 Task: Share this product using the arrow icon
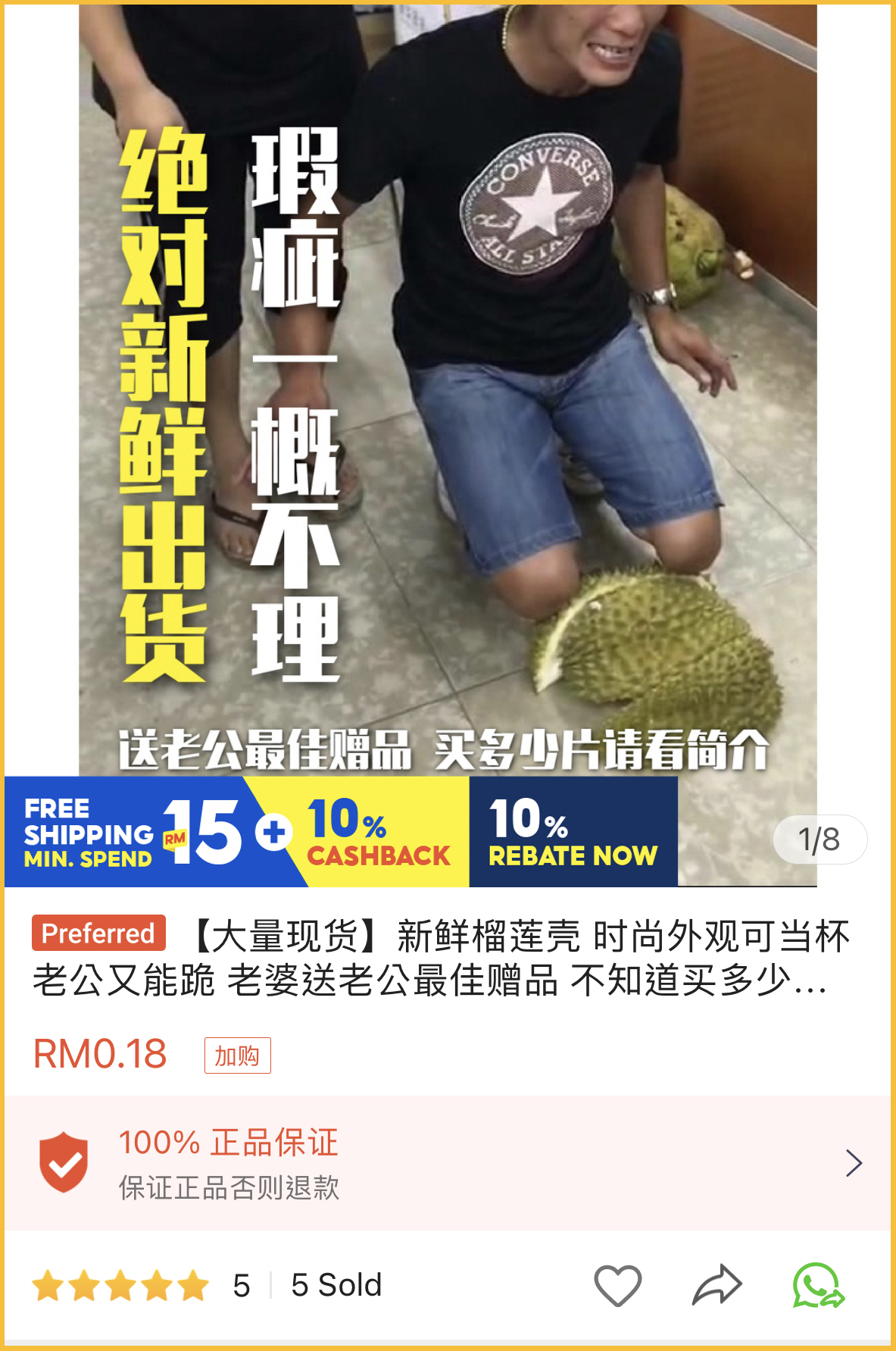click(x=716, y=1285)
